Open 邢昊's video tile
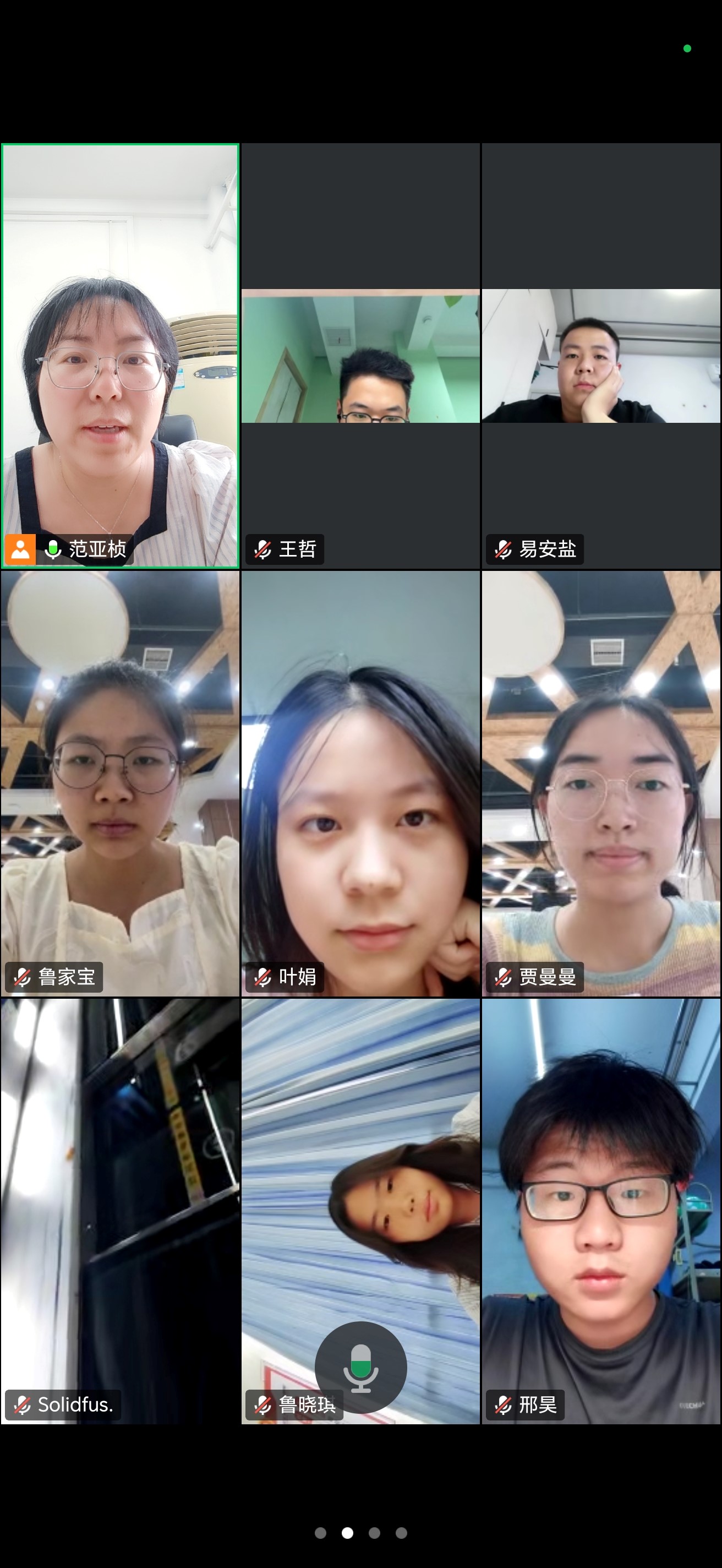Screen dimensions: 722x1568 (x=601, y=1210)
